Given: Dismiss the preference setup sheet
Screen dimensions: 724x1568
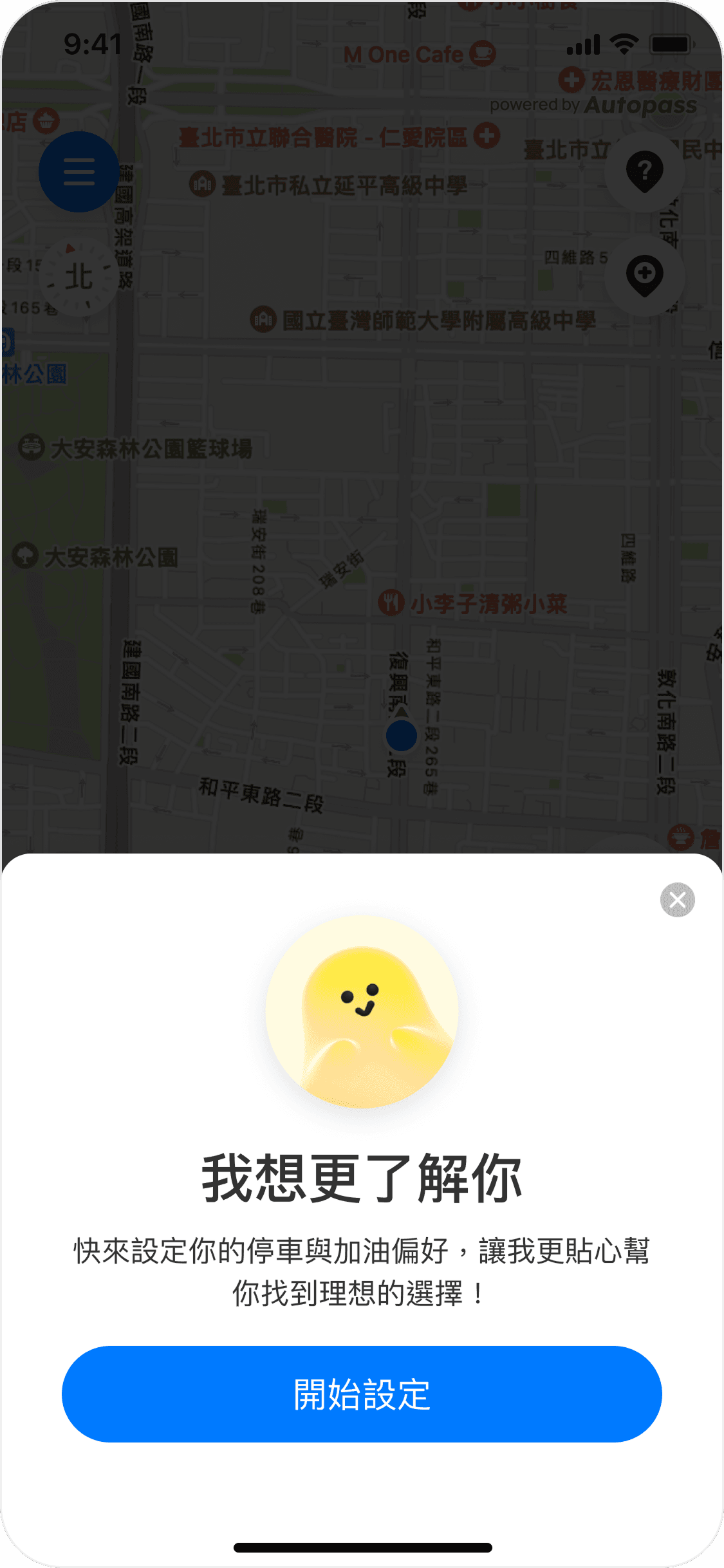Looking at the screenshot, I should pyautogui.click(x=677, y=899).
